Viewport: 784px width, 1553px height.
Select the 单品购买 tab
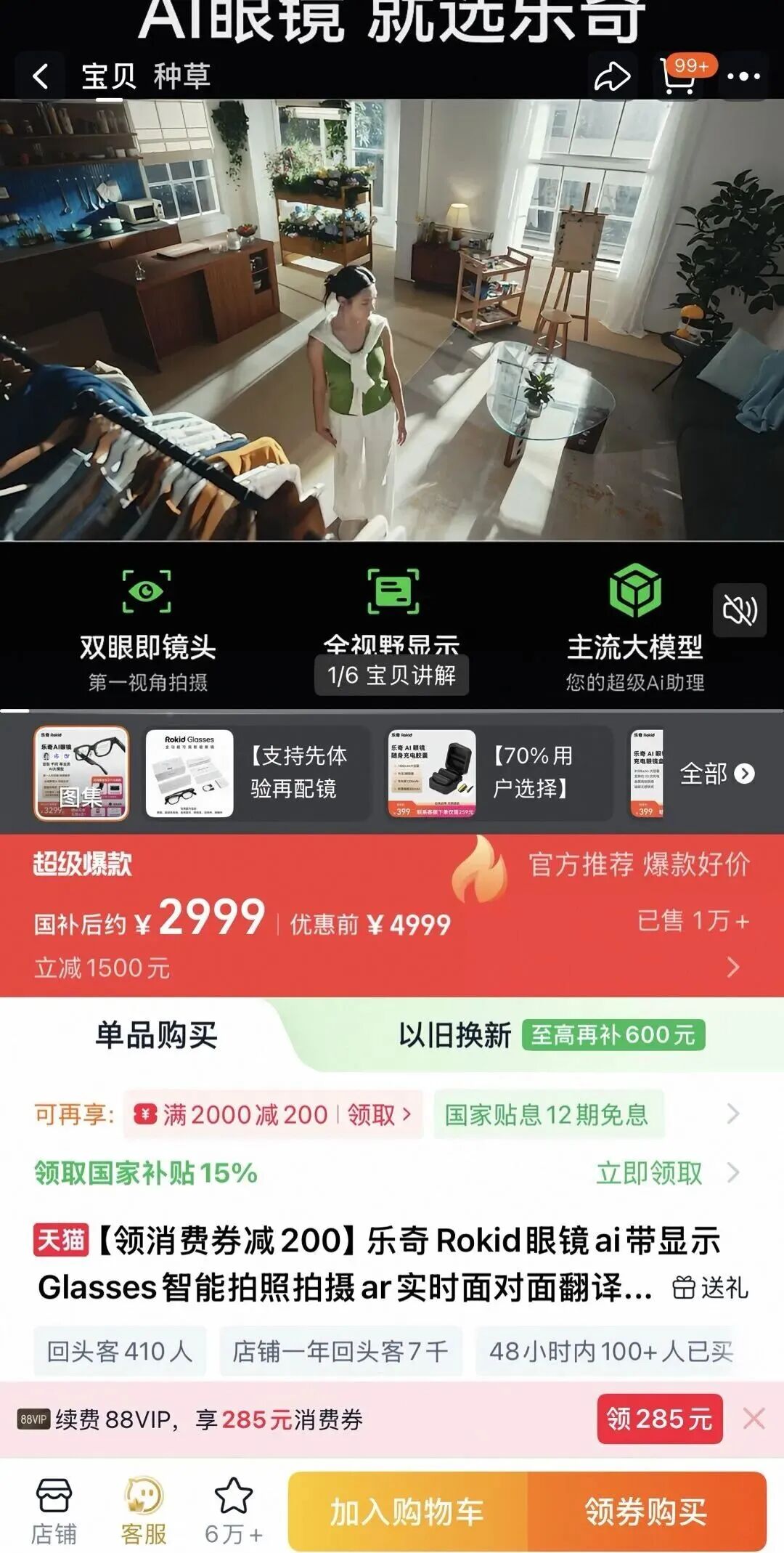click(156, 1035)
